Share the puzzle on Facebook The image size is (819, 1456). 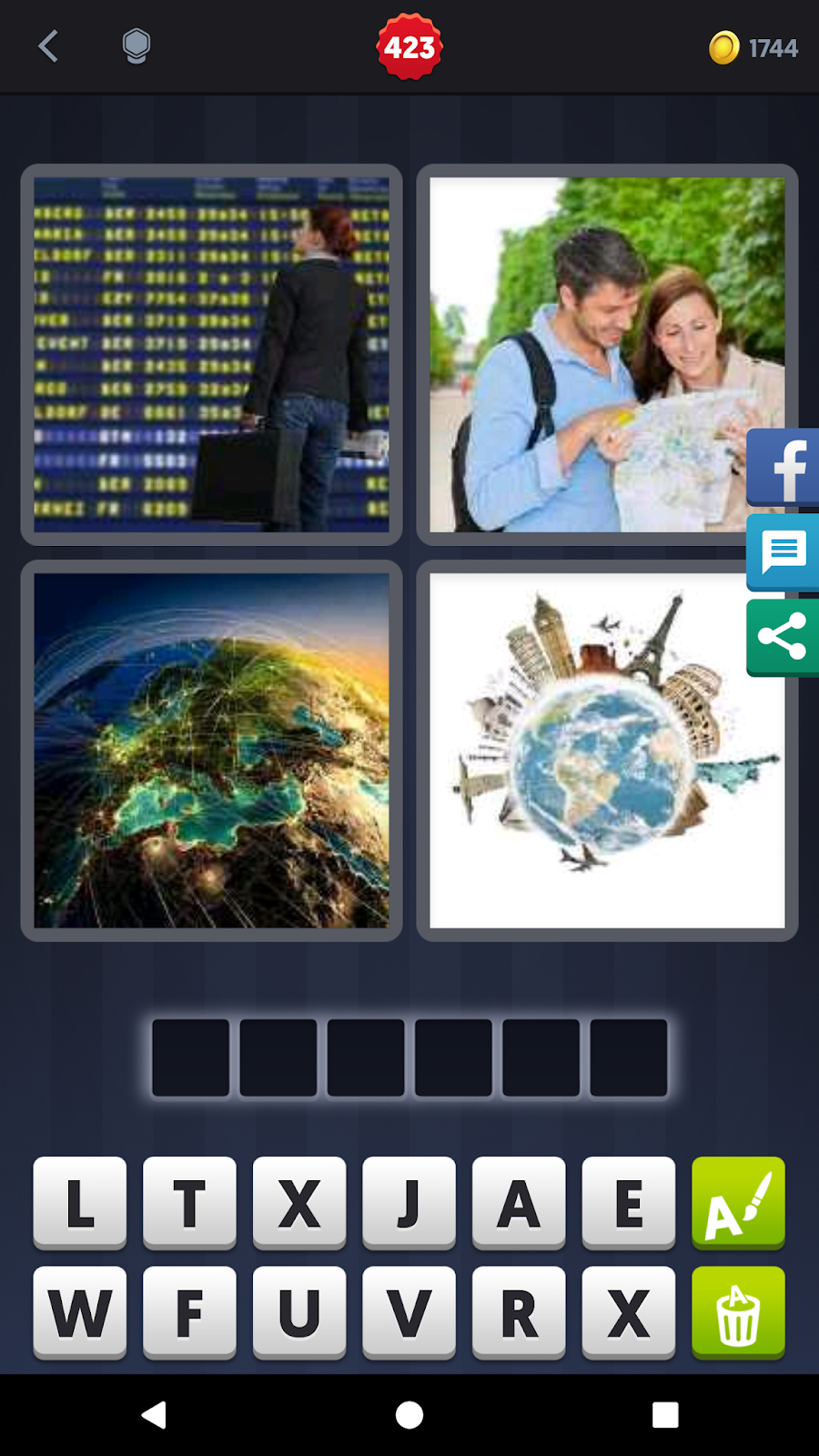[x=784, y=468]
